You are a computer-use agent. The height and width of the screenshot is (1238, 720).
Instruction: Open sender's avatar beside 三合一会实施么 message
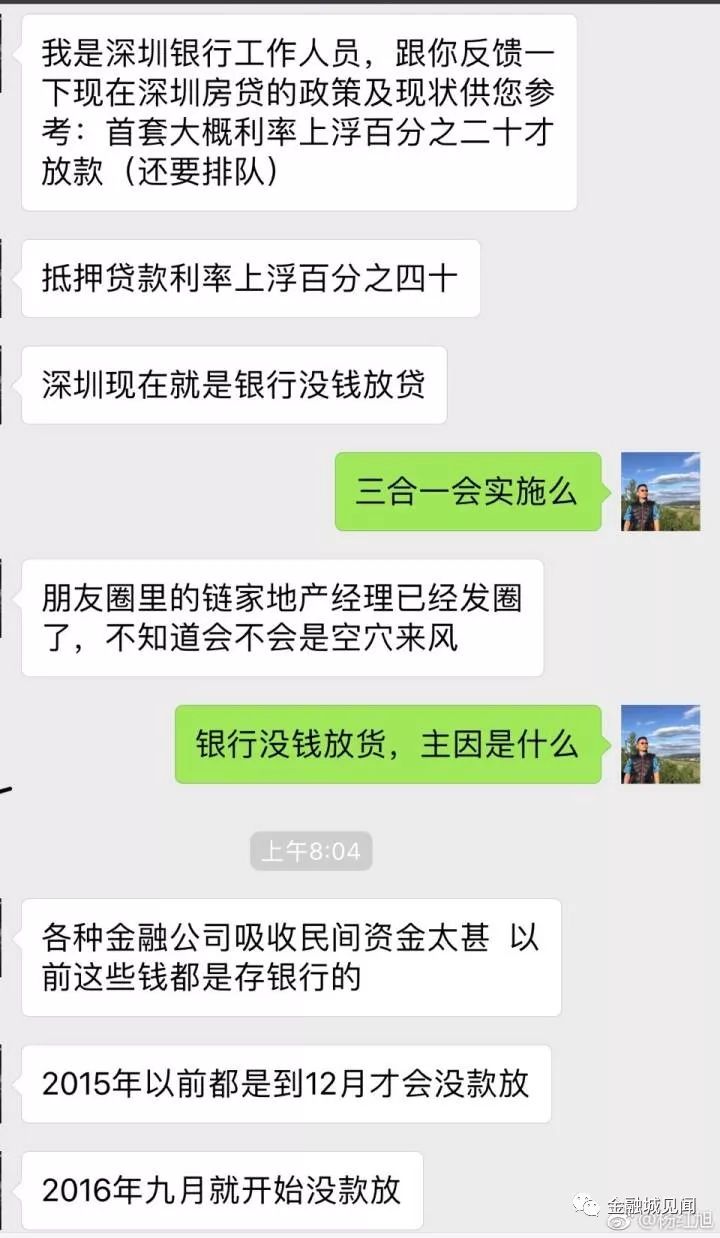coord(660,491)
